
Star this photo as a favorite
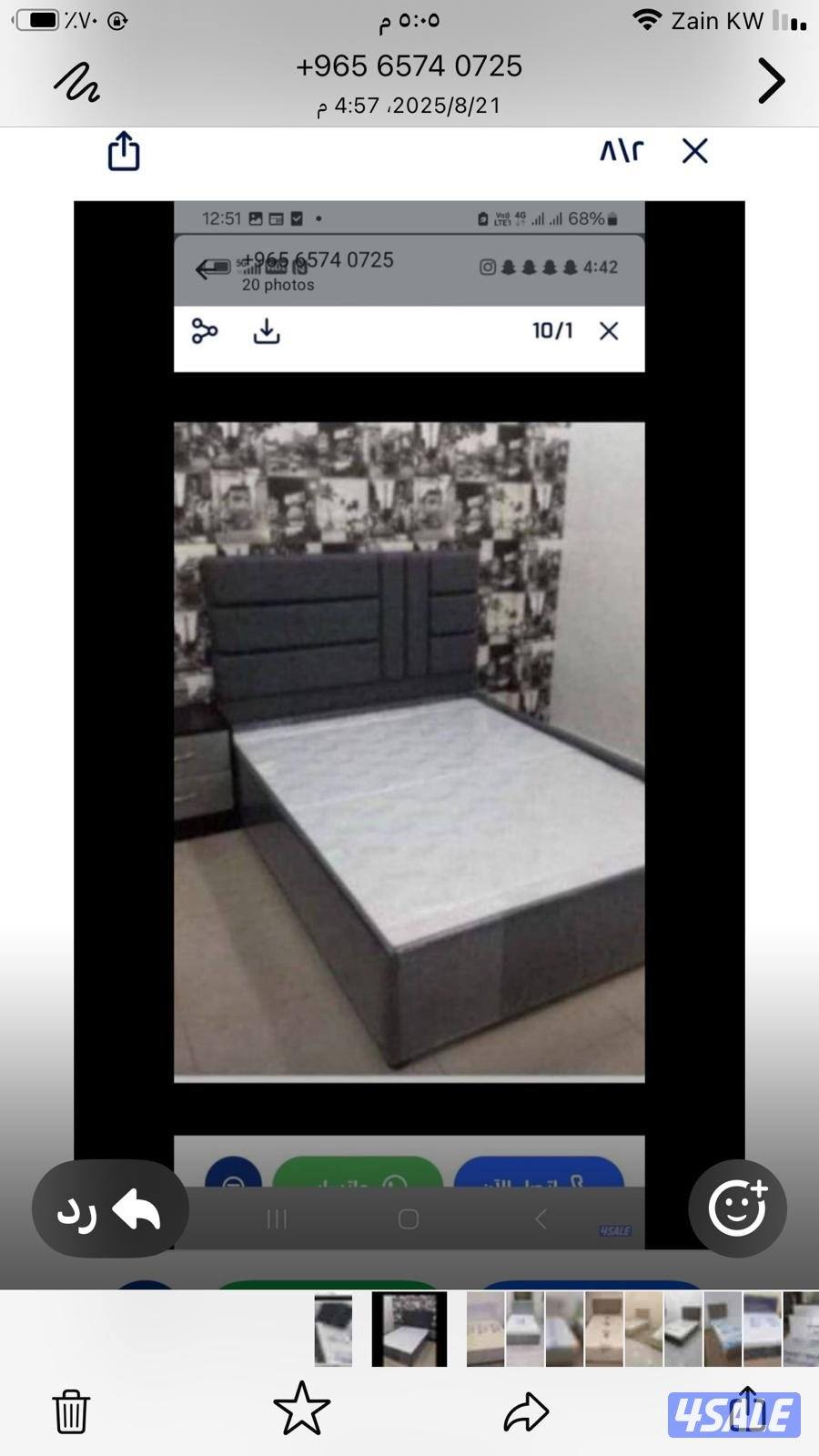[302, 1411]
